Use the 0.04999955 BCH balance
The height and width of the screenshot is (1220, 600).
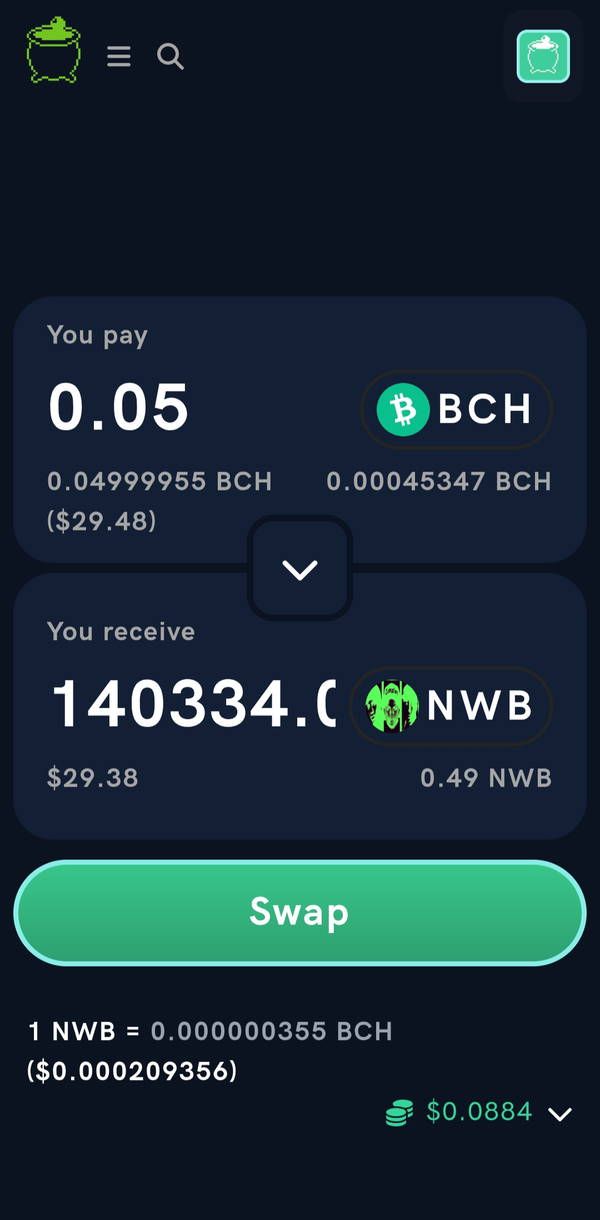160,481
